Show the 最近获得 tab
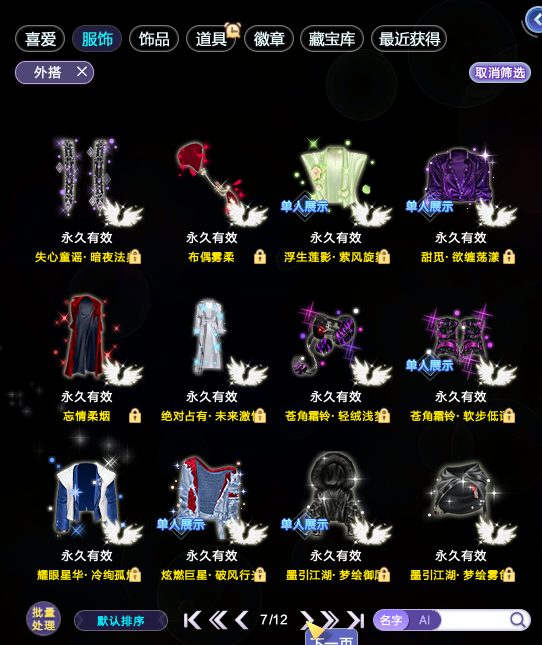 pos(409,39)
